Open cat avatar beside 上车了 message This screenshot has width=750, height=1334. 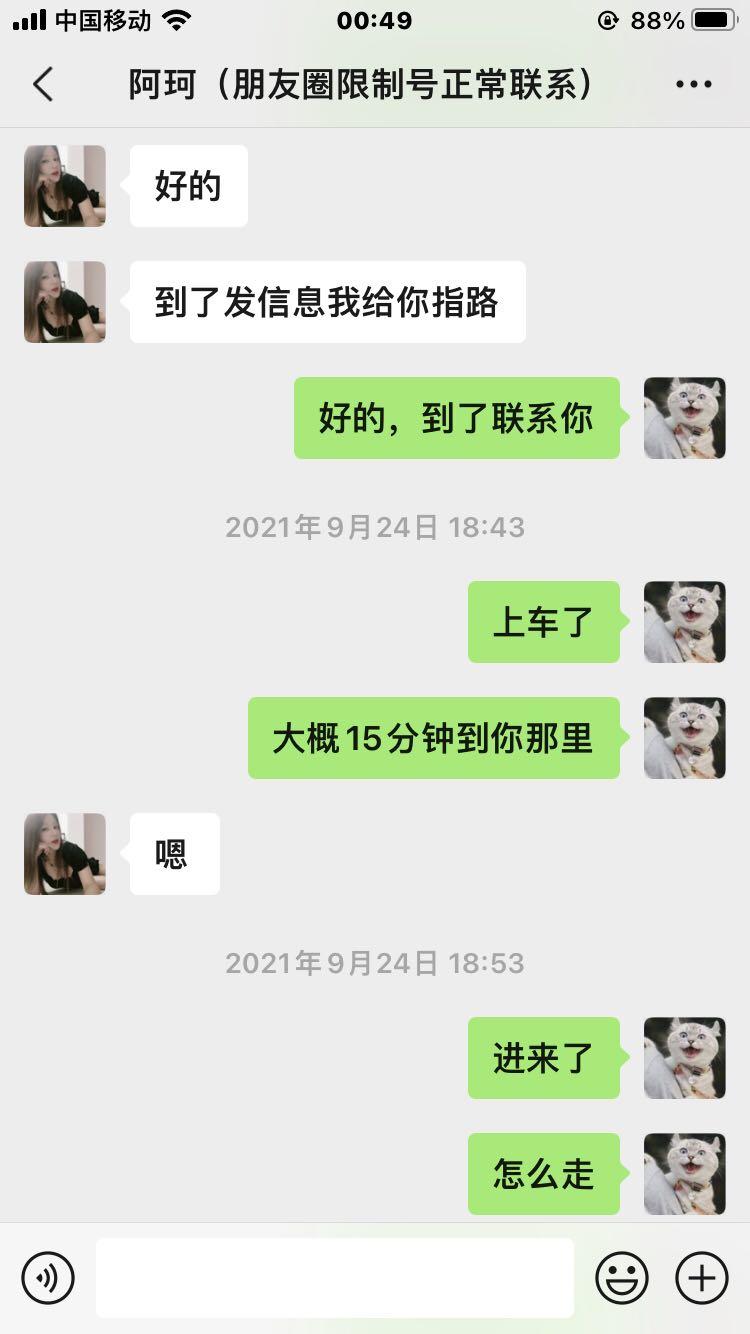tap(684, 622)
